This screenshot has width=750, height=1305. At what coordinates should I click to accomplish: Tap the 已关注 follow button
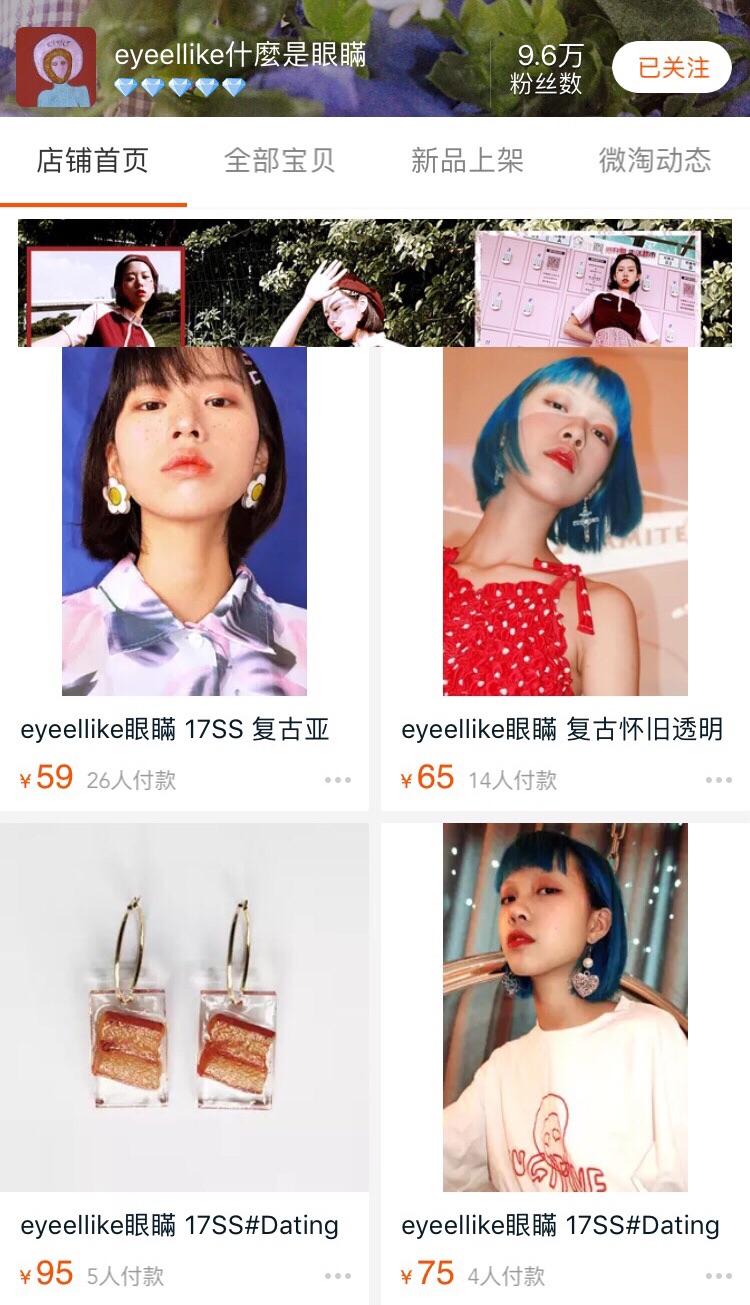click(672, 67)
